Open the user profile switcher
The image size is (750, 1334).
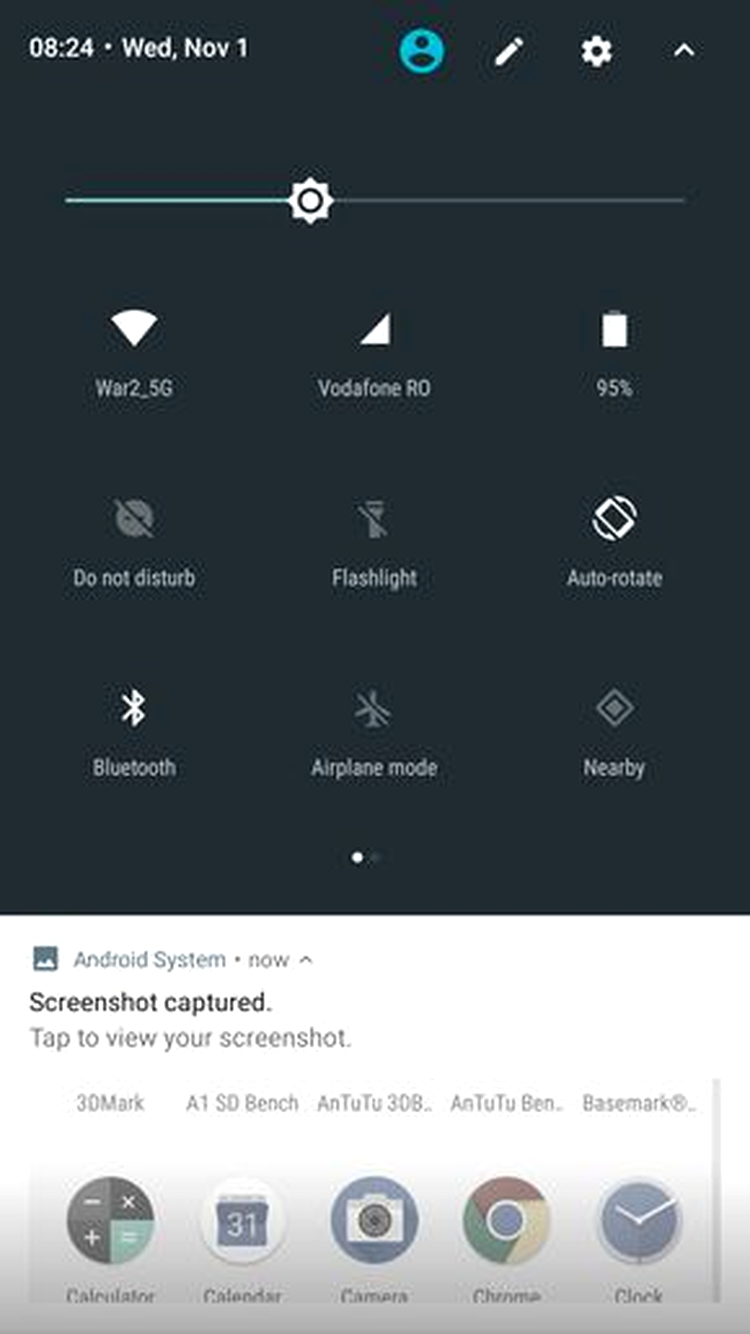click(x=421, y=50)
